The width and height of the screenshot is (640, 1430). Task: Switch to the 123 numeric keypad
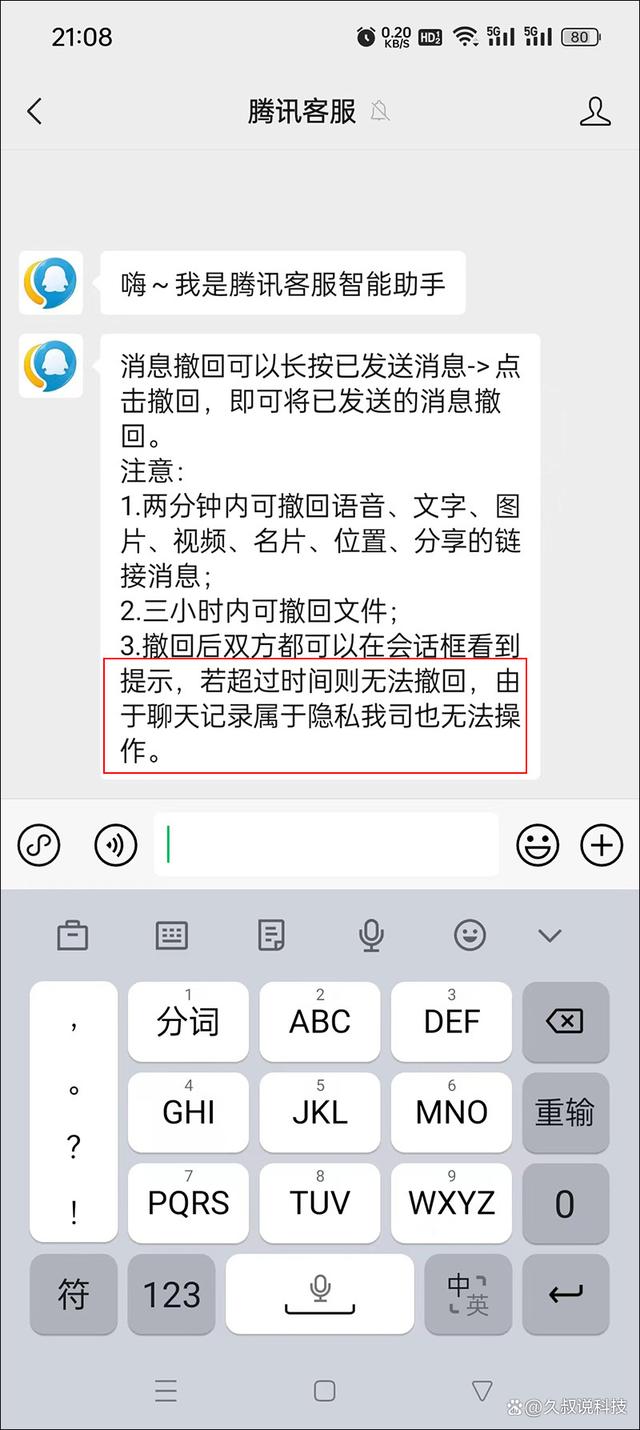(x=172, y=1295)
